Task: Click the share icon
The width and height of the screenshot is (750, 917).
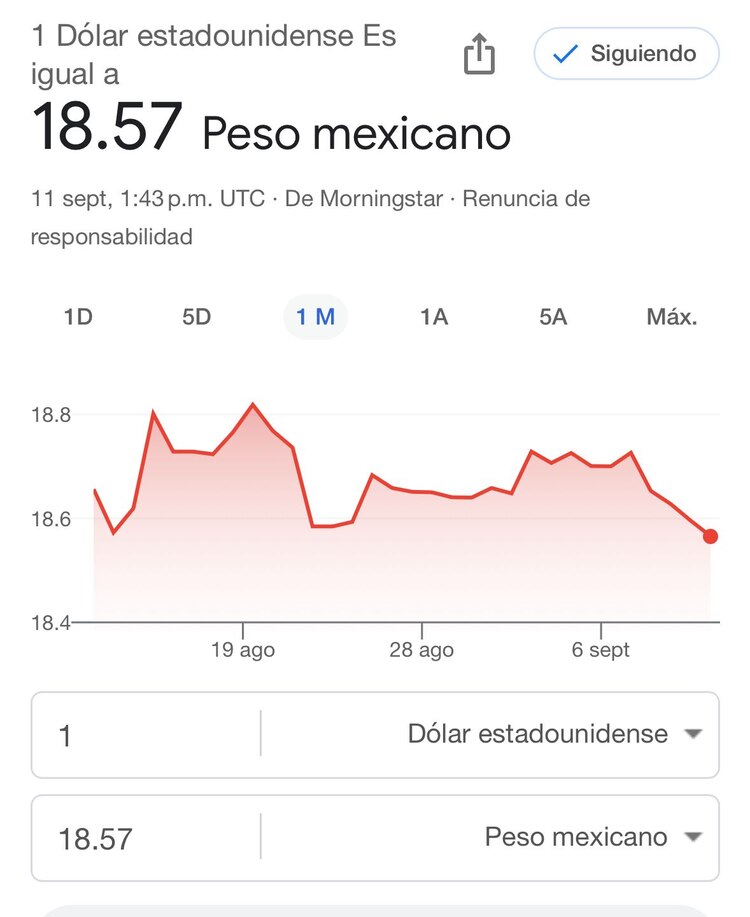Action: pyautogui.click(x=481, y=54)
